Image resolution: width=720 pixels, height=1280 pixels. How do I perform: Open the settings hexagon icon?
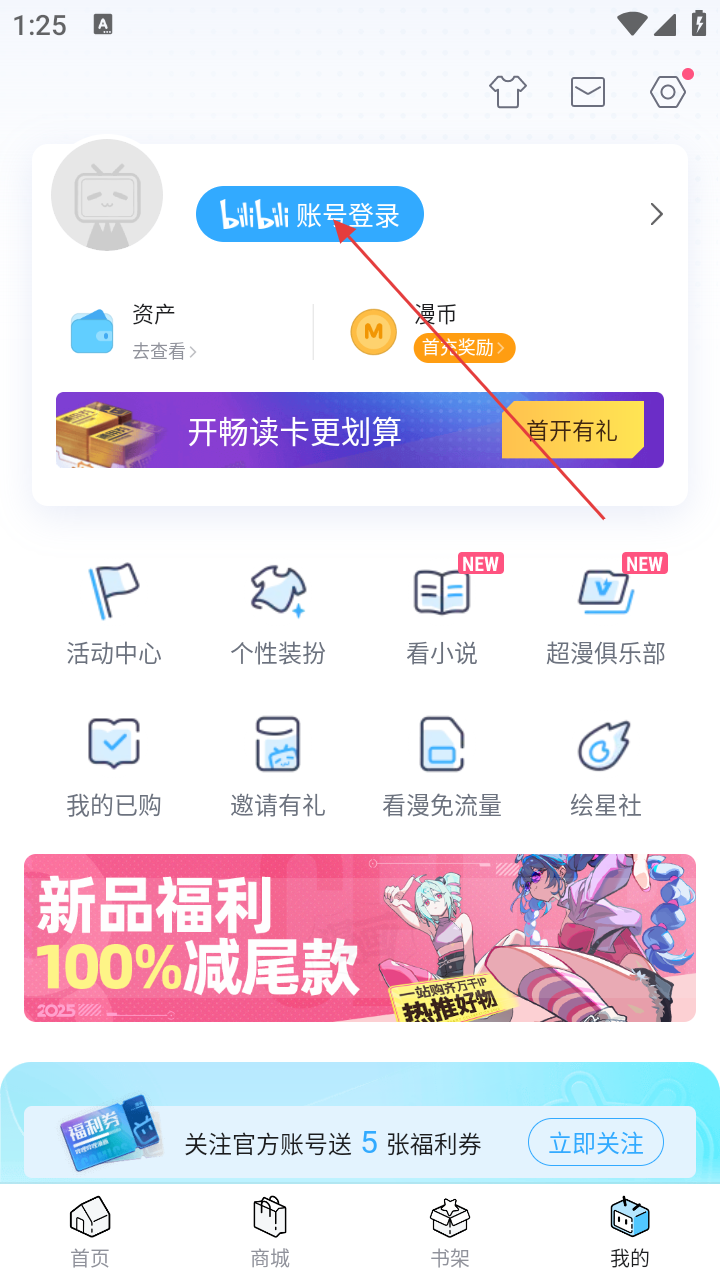(x=667, y=92)
